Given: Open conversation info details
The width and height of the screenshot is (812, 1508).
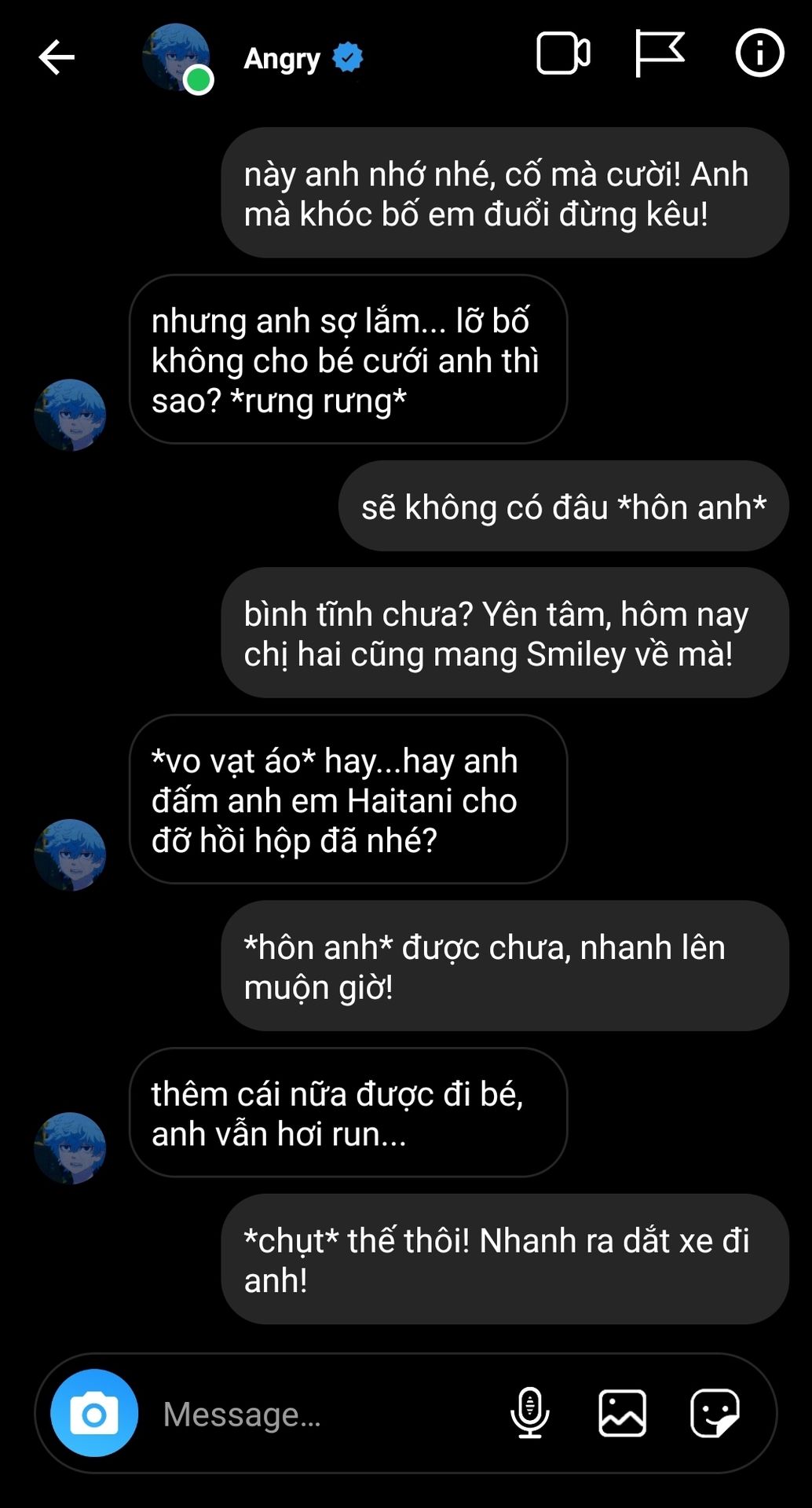Looking at the screenshot, I should click(759, 53).
